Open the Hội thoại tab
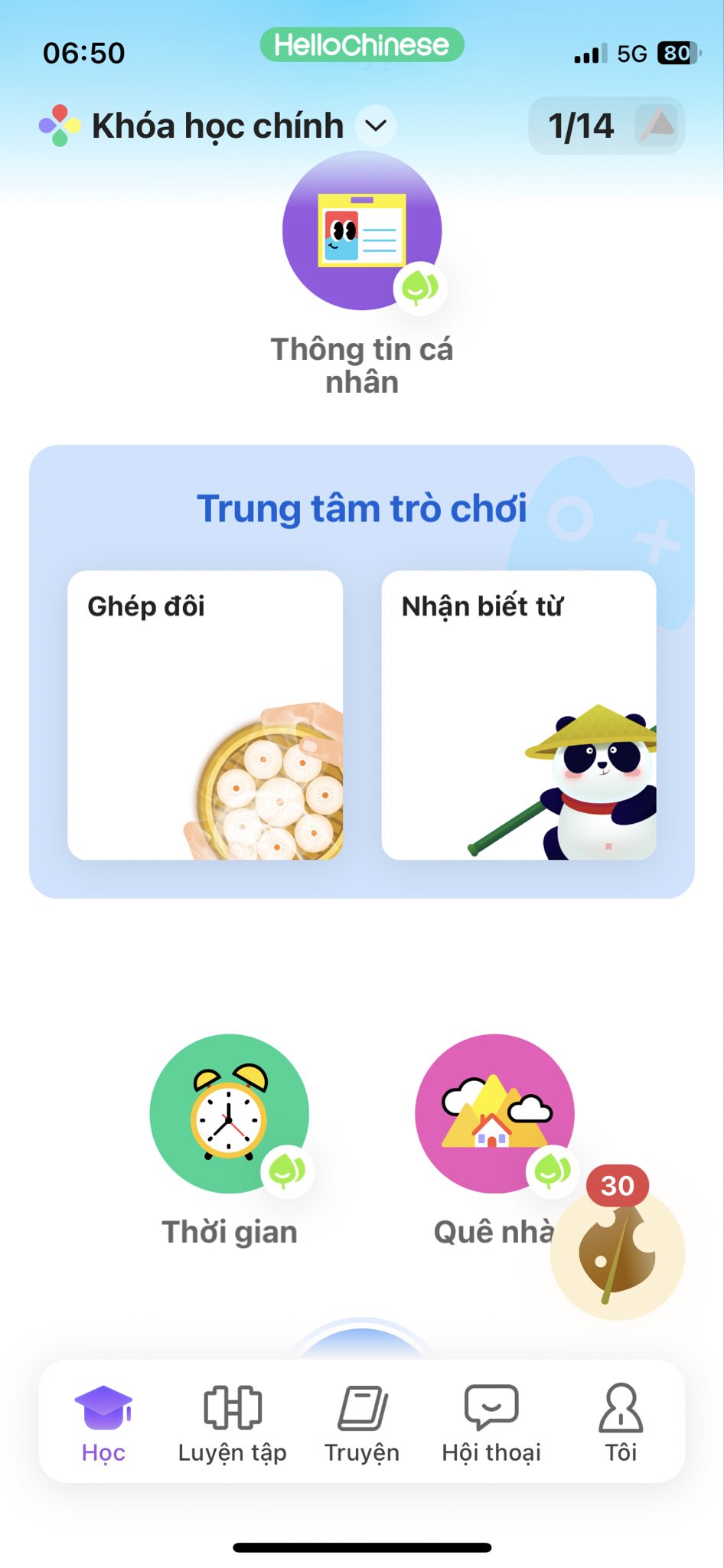 click(491, 1423)
